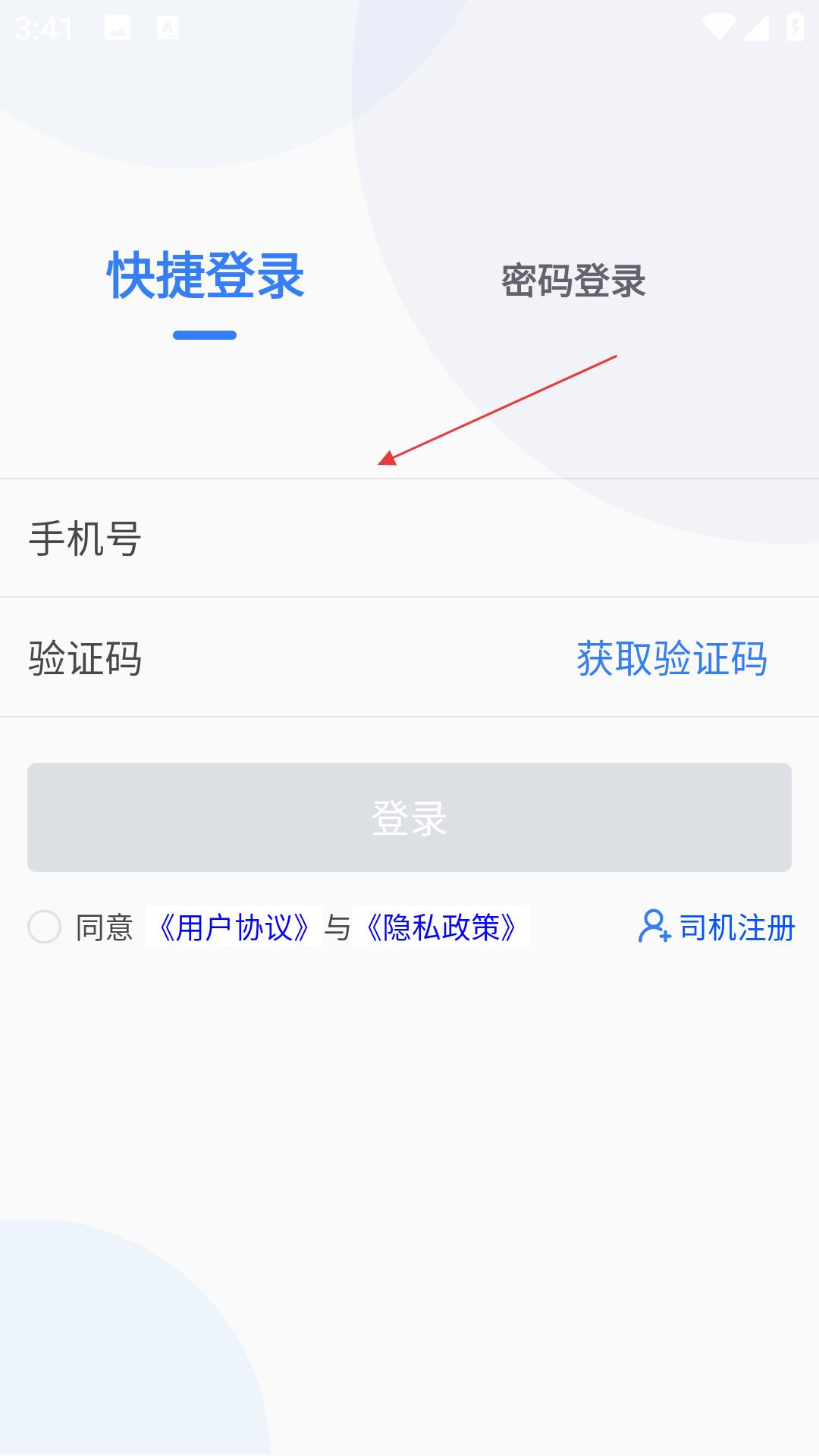Request code via 获取验证码
This screenshot has height=1456, width=819.
pos(671,658)
